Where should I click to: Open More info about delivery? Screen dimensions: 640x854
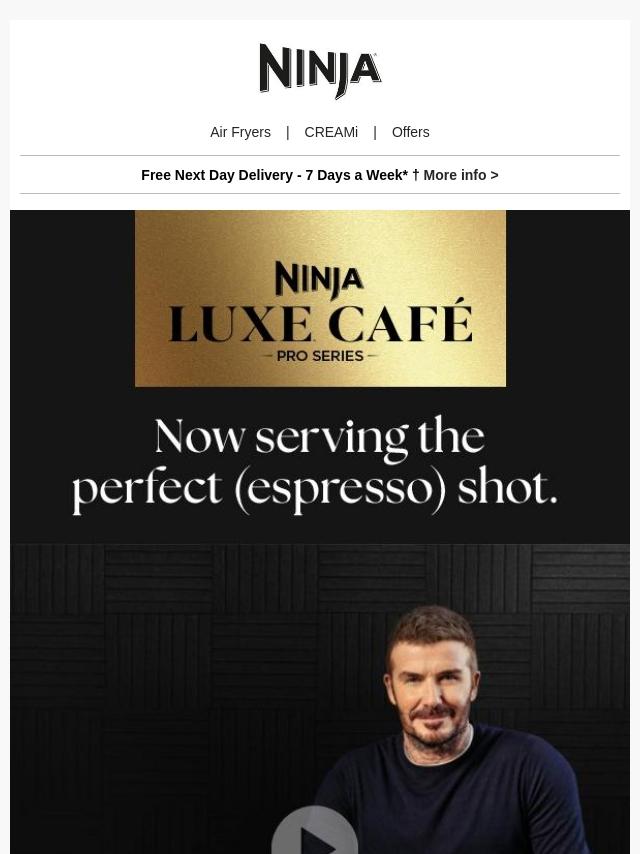pos(460,175)
